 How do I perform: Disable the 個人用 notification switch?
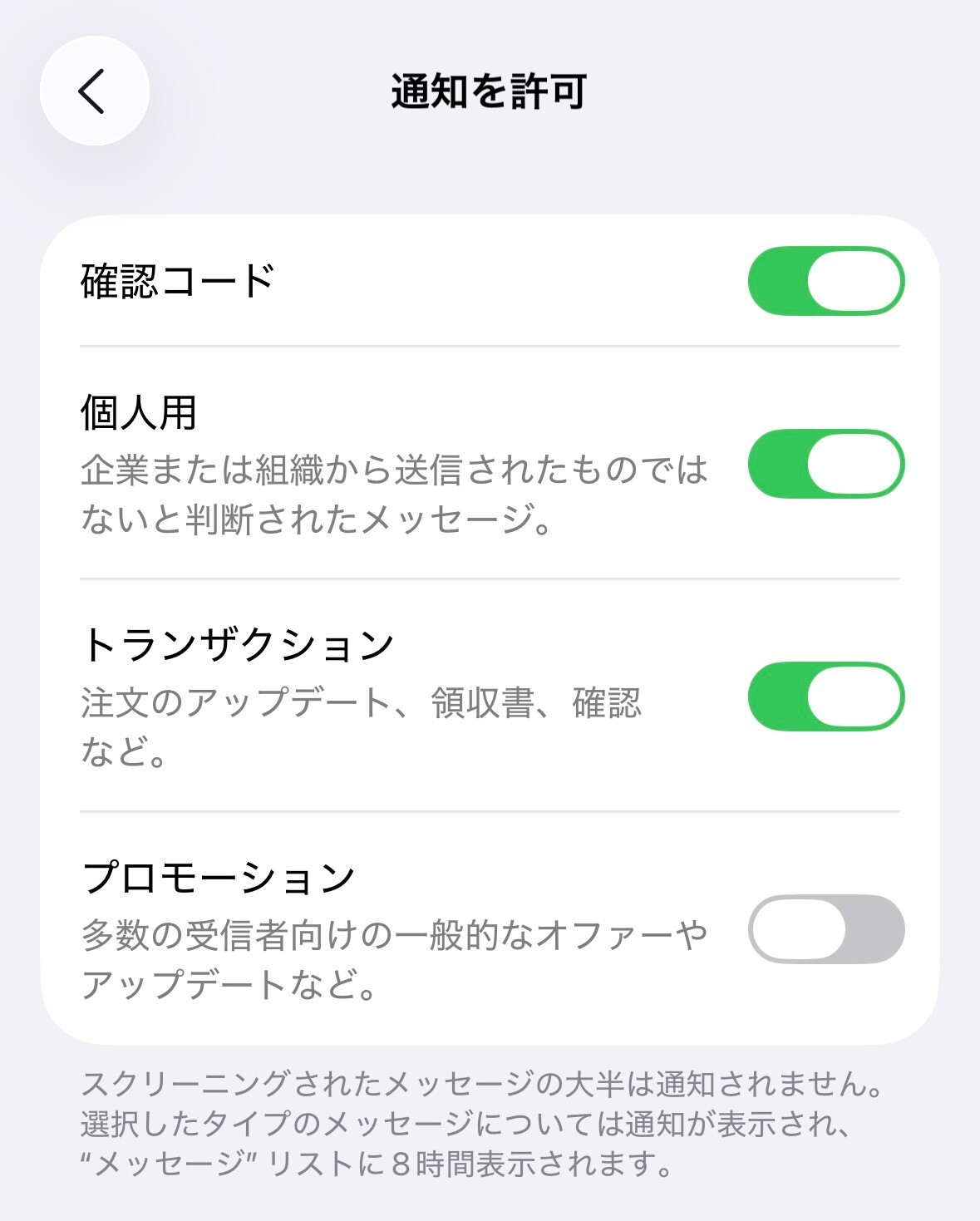coord(825,464)
